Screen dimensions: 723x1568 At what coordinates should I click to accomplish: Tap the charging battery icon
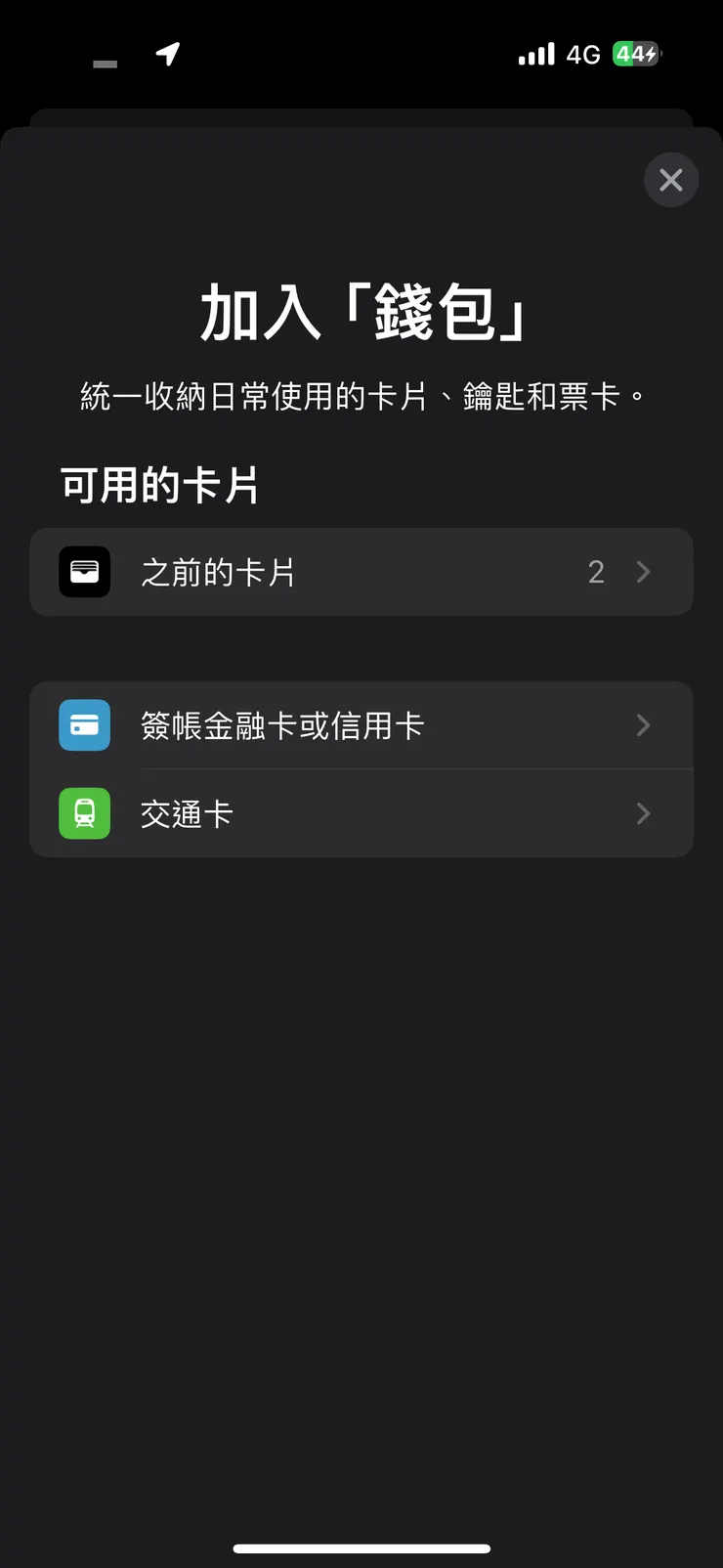click(x=636, y=54)
